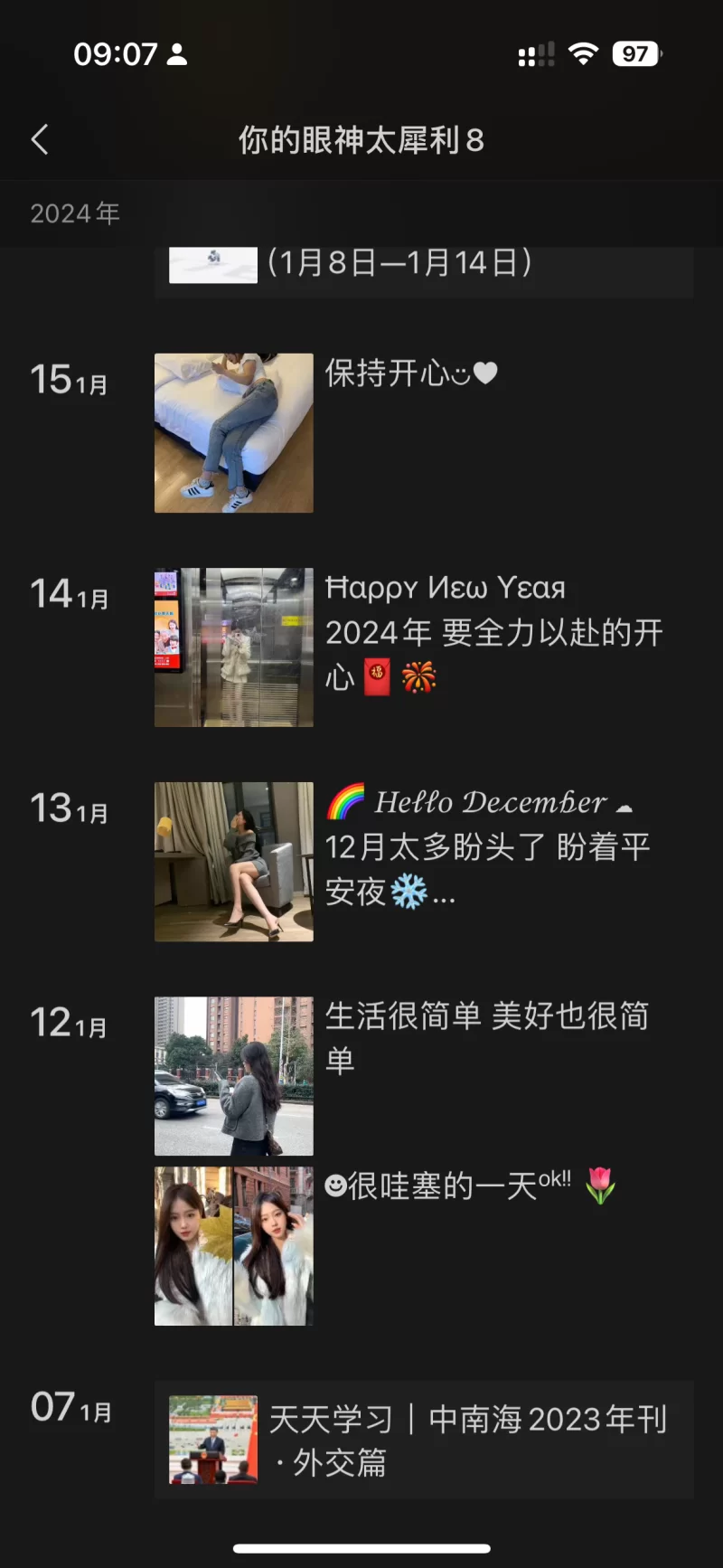Open the 15 January post 保持开心

[x=233, y=433]
